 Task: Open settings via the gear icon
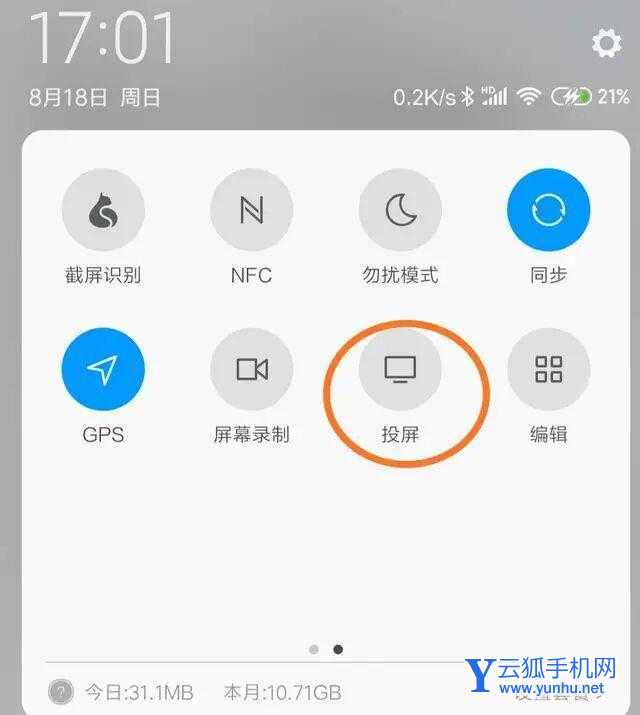606,43
